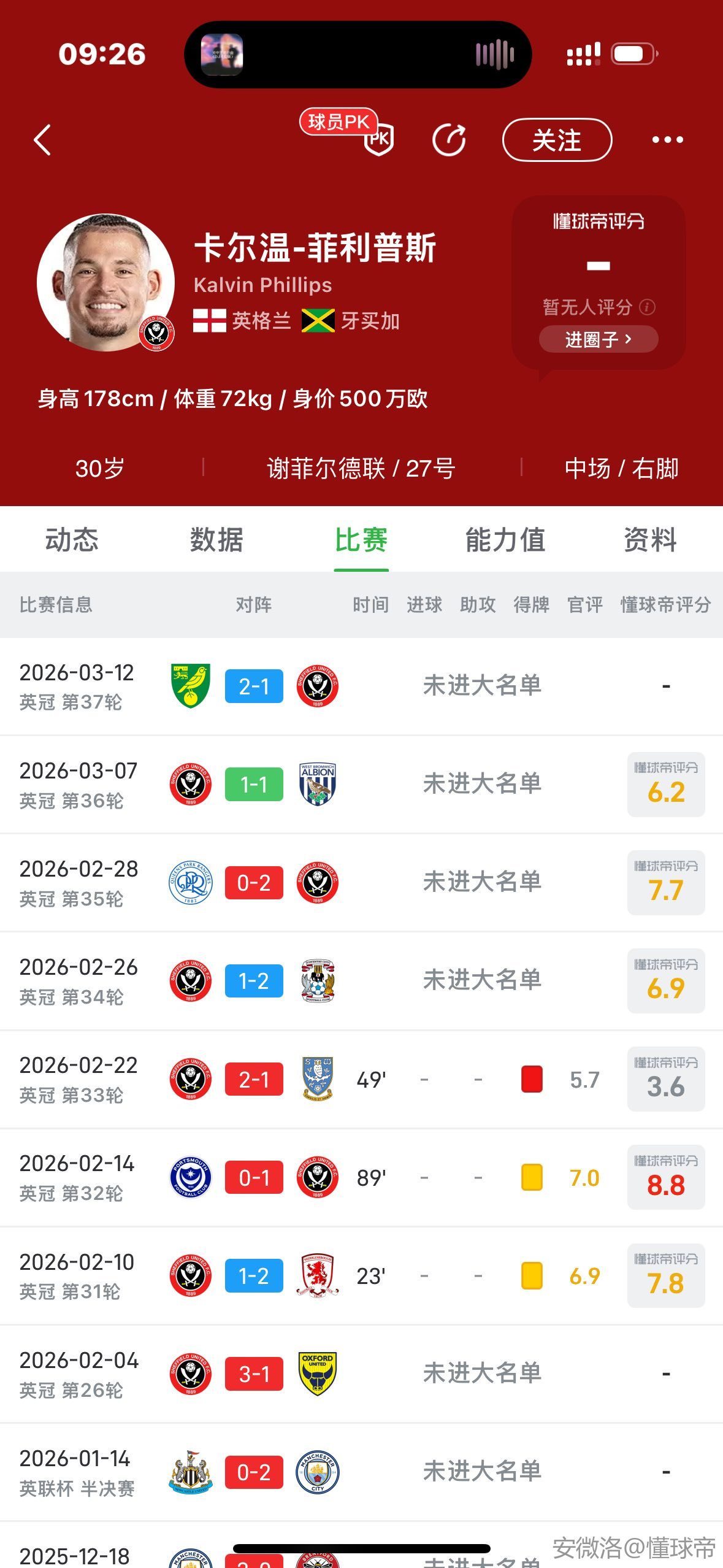This screenshot has width=723, height=1568.
Task: Tap the share icon beside 关注
Action: 449,140
